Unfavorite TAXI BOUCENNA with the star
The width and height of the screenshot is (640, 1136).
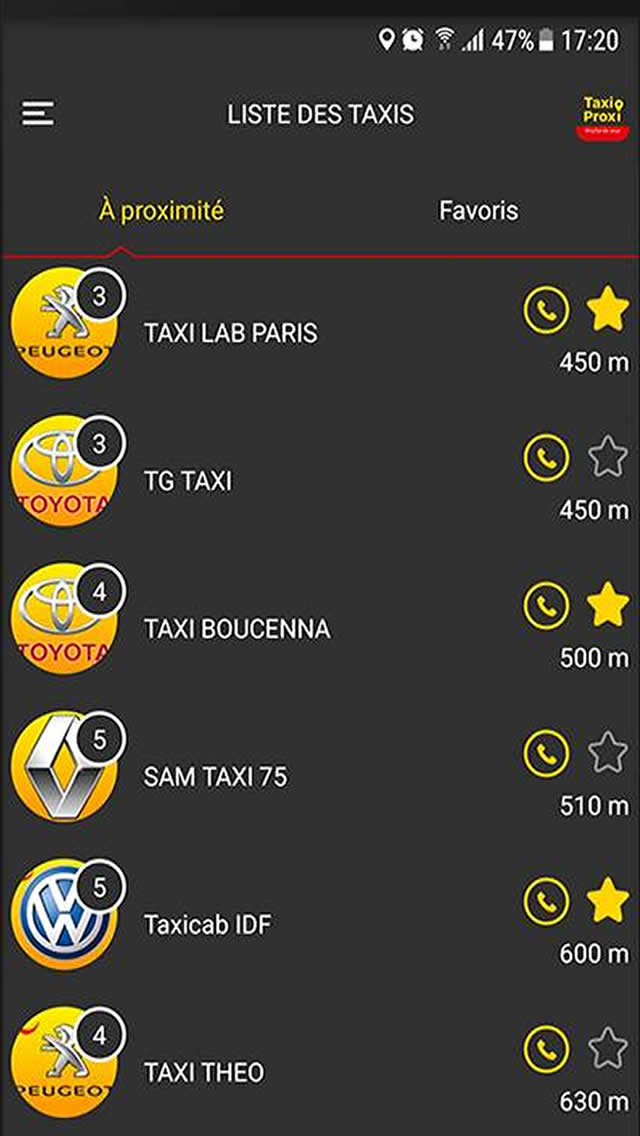coord(607,605)
